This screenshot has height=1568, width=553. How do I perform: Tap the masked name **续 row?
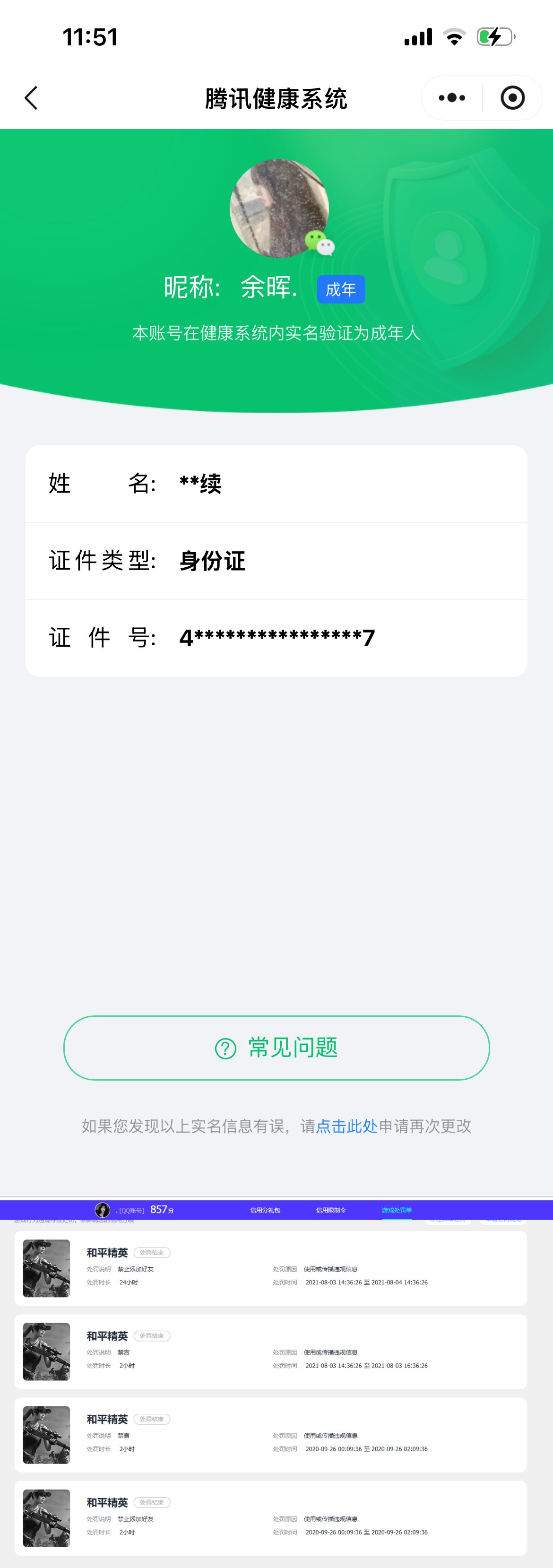277,485
